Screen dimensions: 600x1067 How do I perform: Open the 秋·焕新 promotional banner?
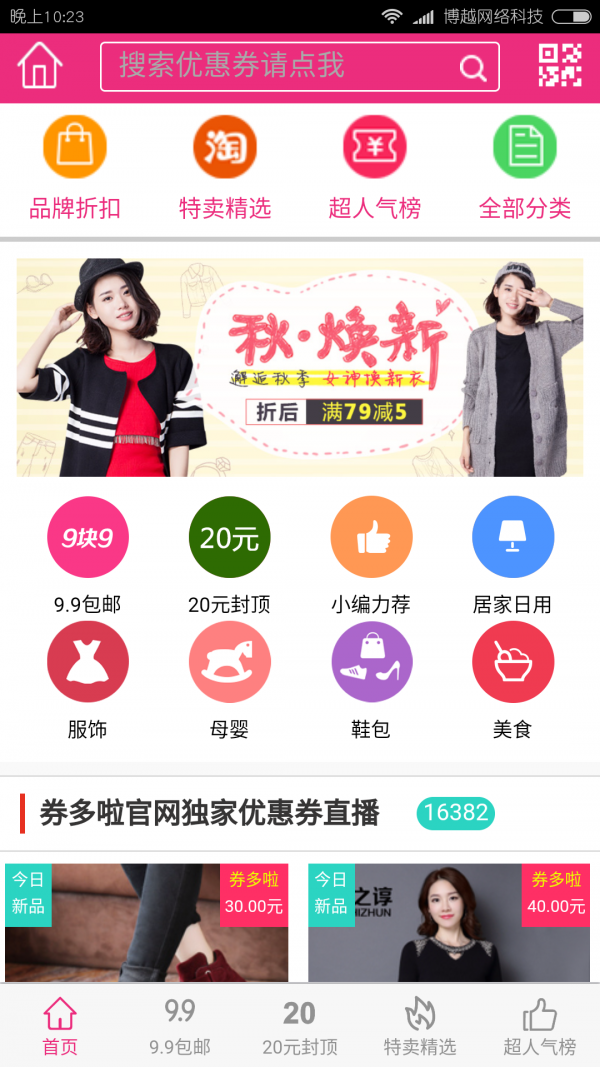300,367
